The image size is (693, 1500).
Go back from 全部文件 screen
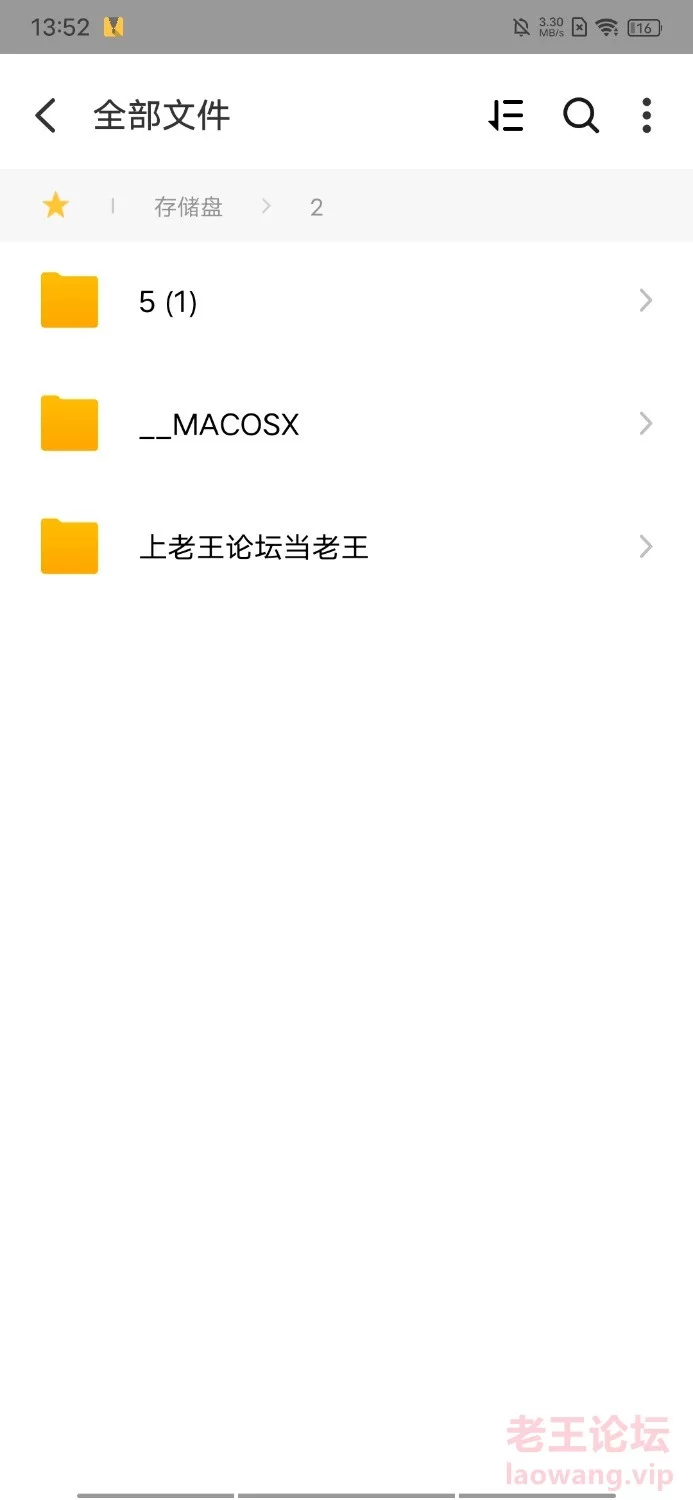point(46,116)
